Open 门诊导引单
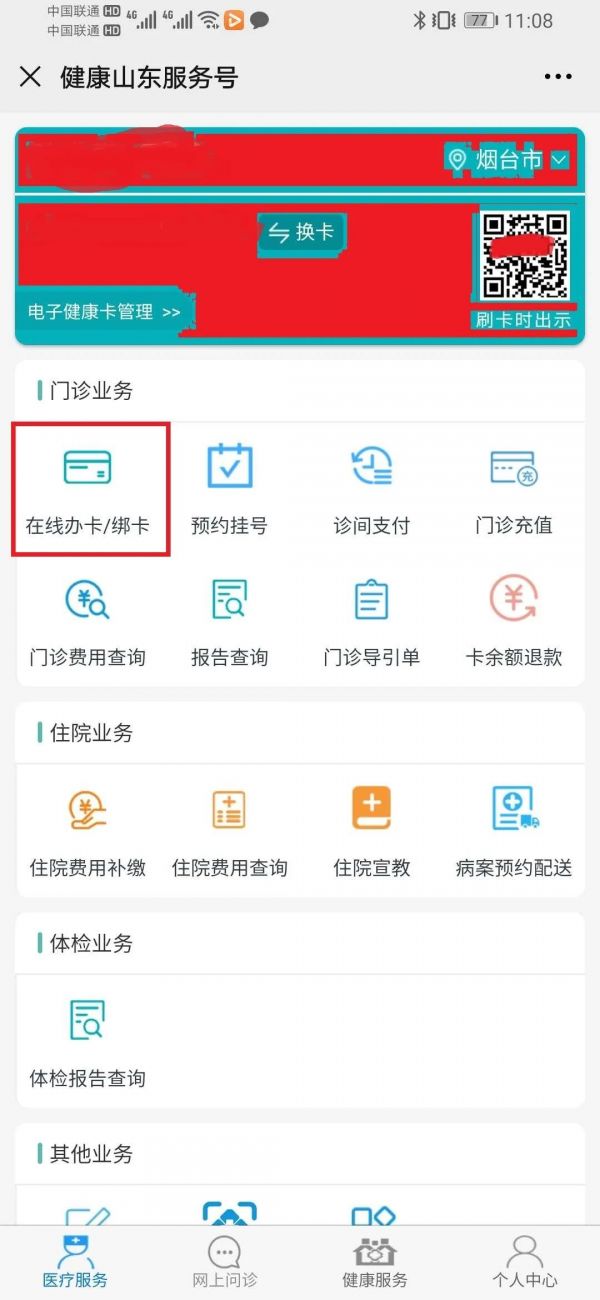The width and height of the screenshot is (600, 1300). coord(372,621)
